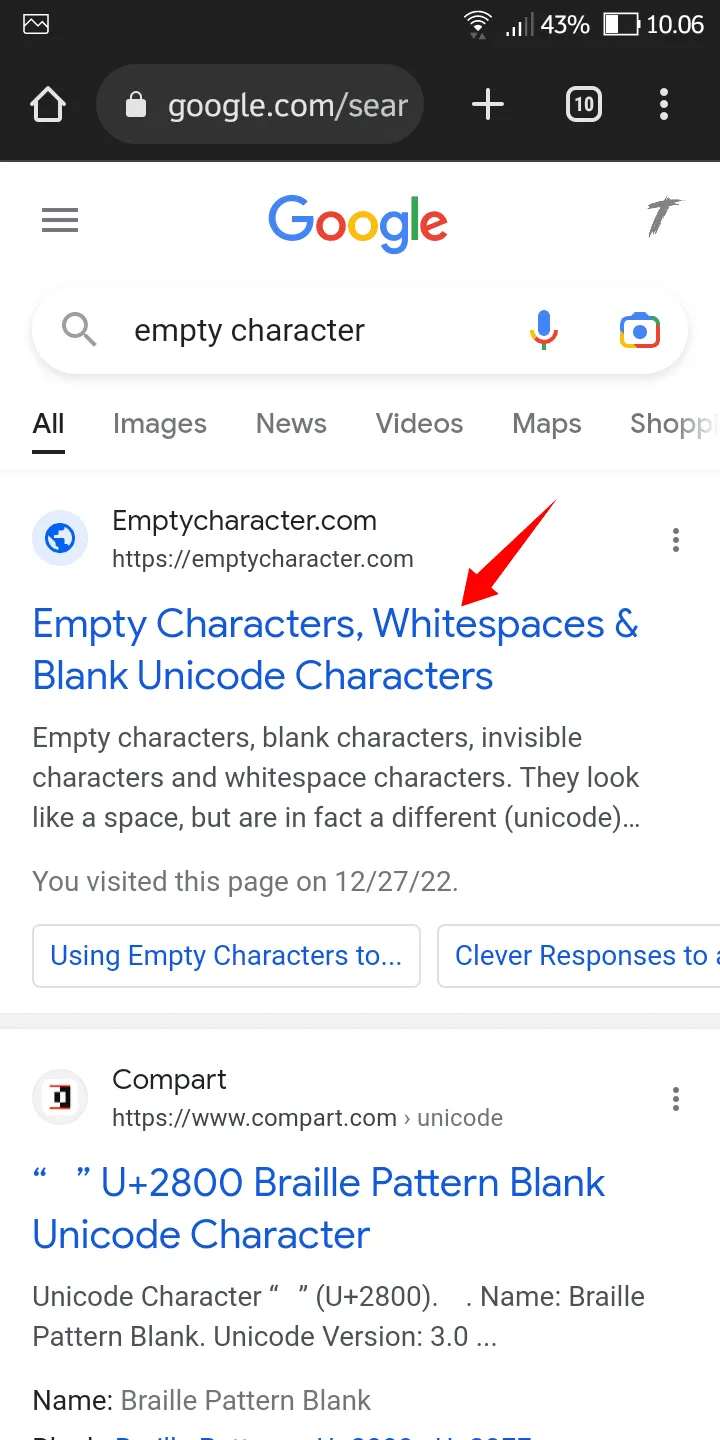Open the Google account profile picture

click(x=662, y=217)
